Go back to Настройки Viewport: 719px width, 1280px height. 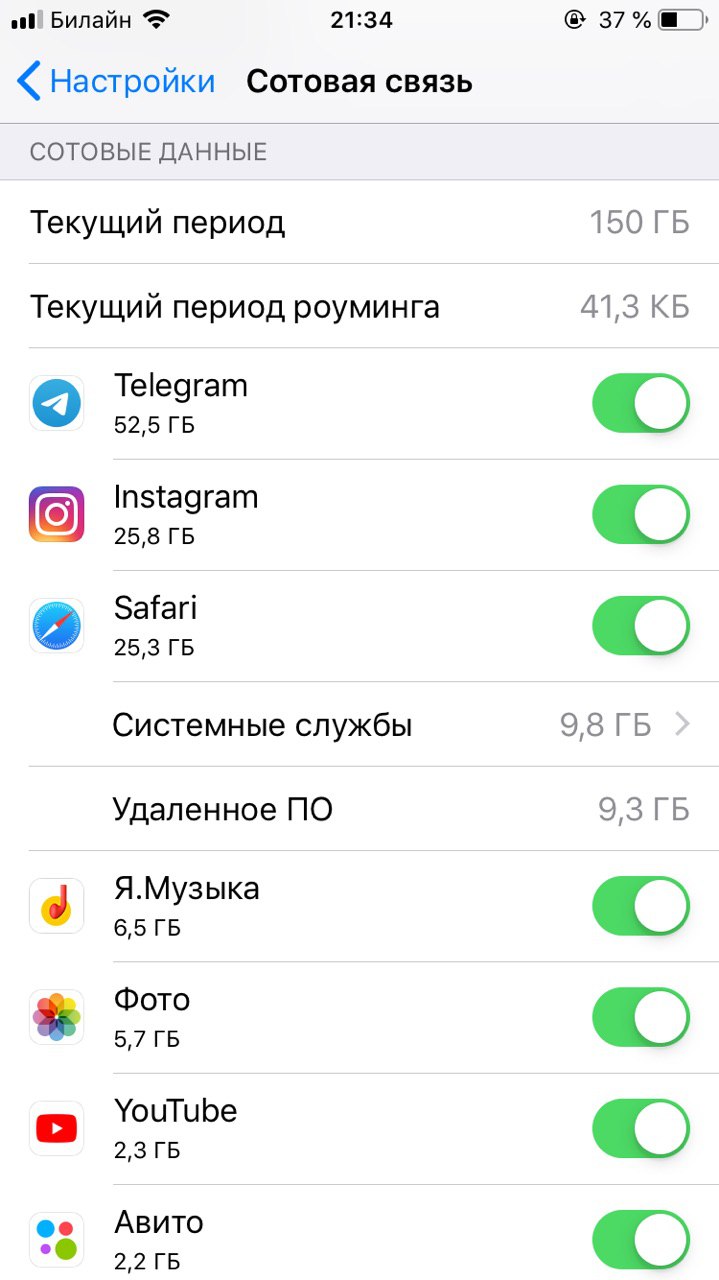click(116, 81)
